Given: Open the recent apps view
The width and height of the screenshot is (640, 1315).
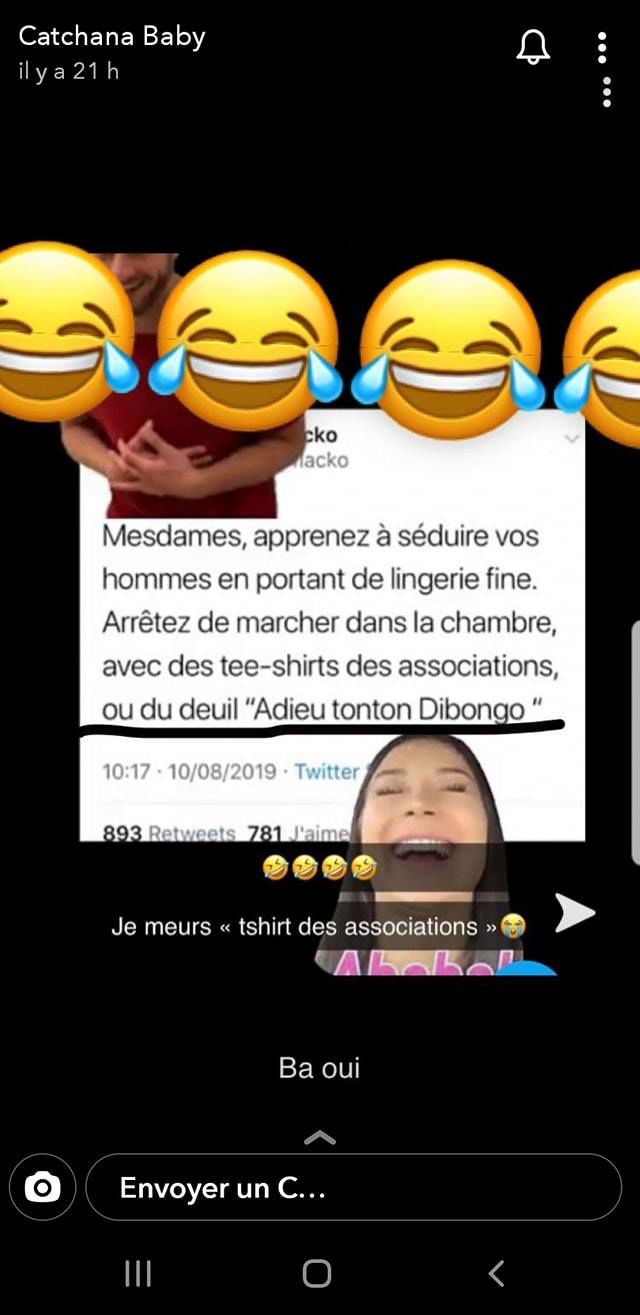Looking at the screenshot, I should 138,1273.
